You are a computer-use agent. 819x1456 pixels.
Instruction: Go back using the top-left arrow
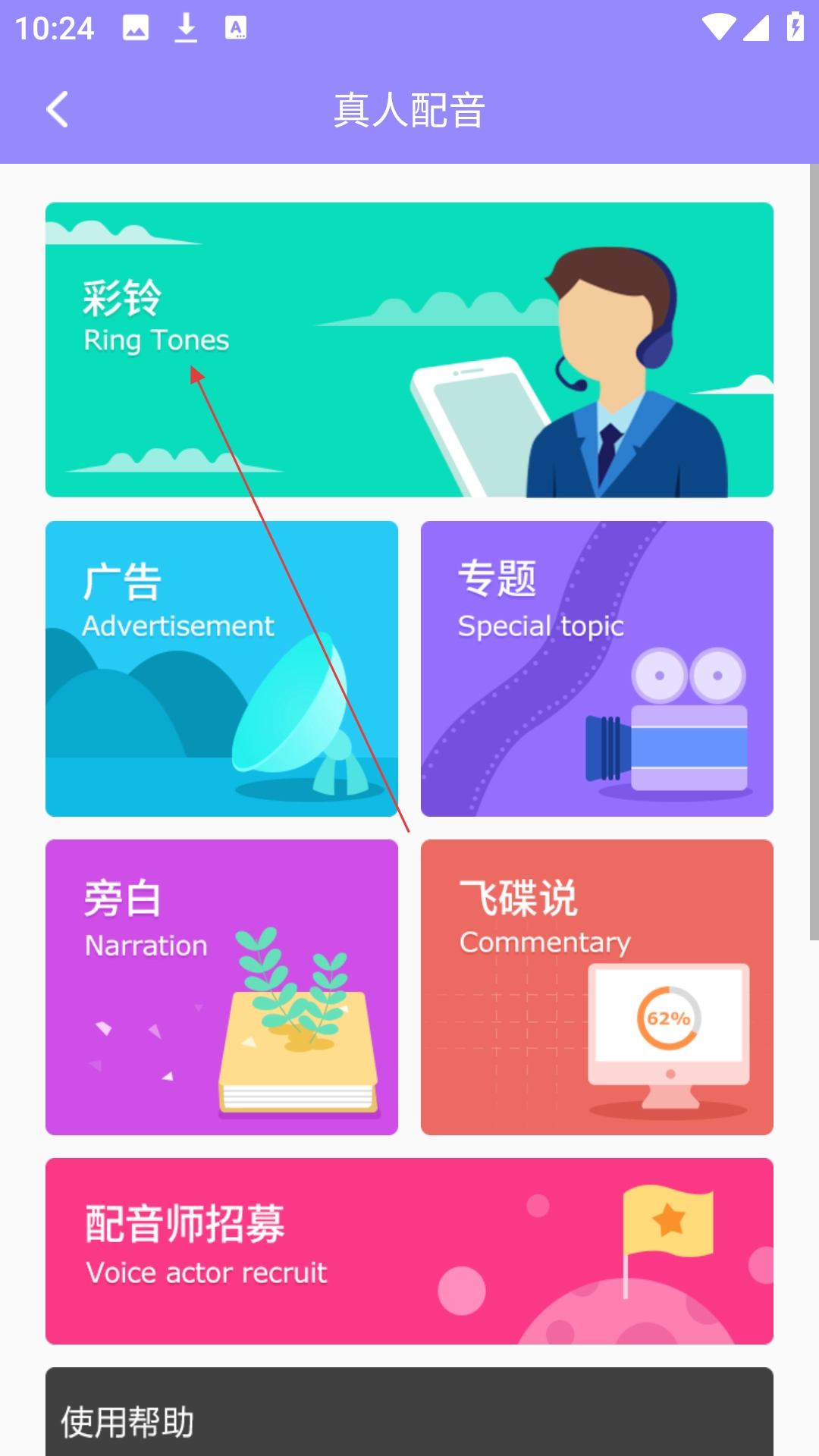pyautogui.click(x=58, y=110)
